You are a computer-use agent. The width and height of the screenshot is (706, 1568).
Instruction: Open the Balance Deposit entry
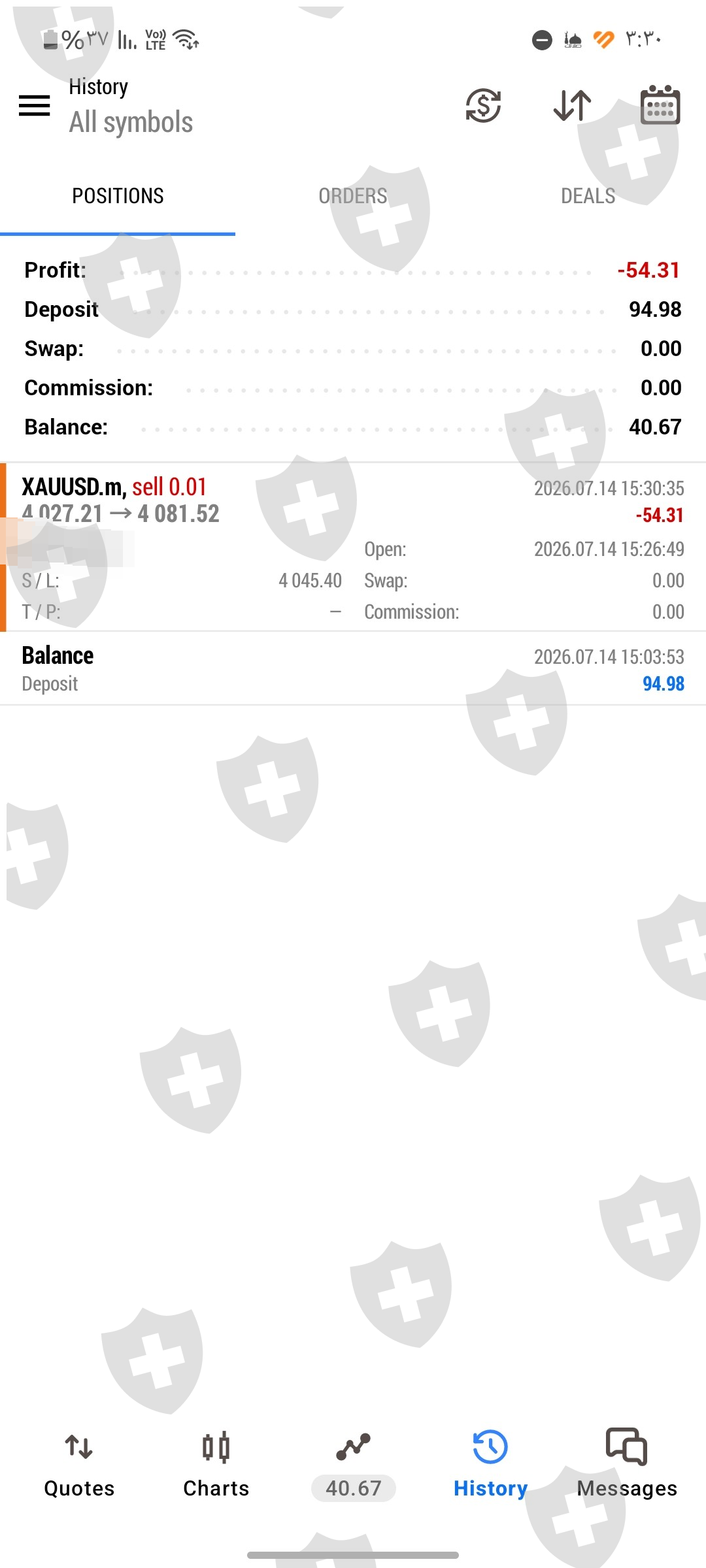tap(353, 668)
